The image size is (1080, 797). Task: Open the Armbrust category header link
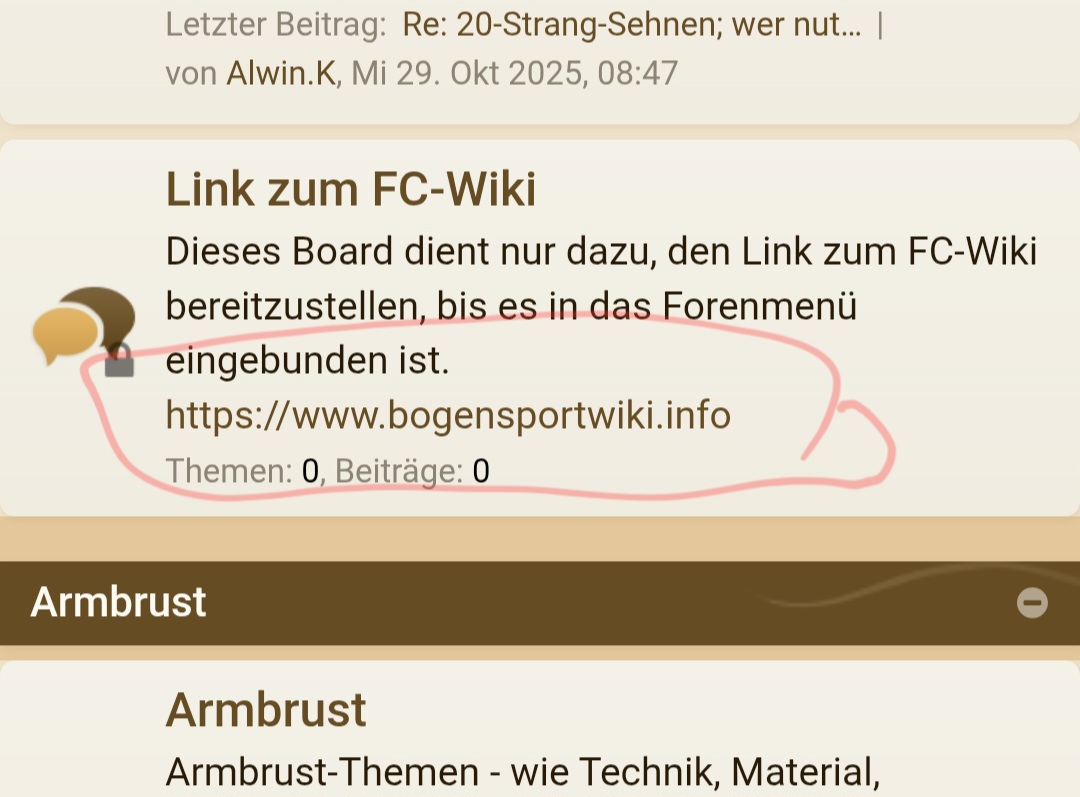[118, 602]
